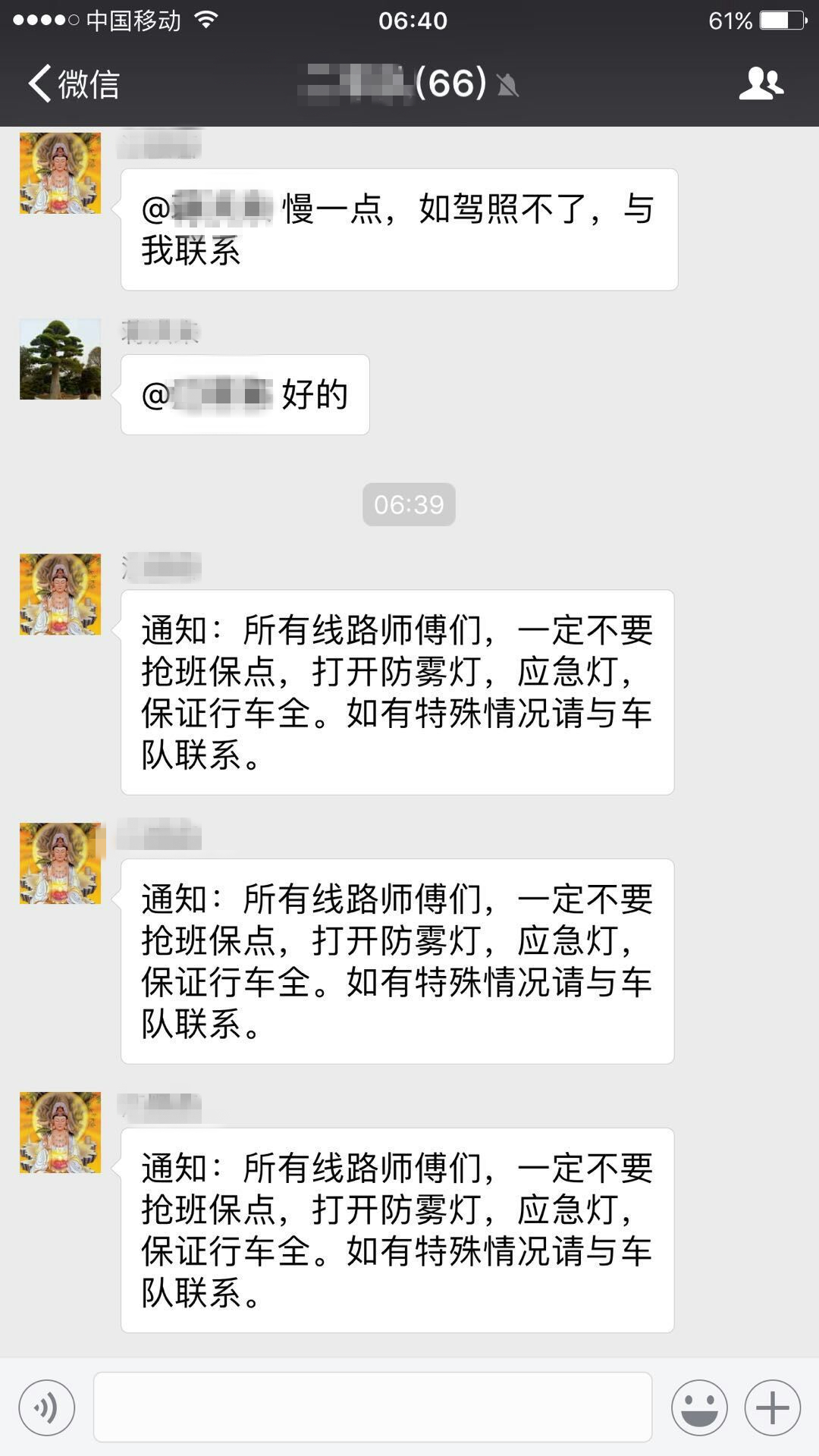Open the tree avatar sender's profile
Viewport: 819px width, 1456px height.
click(x=60, y=359)
